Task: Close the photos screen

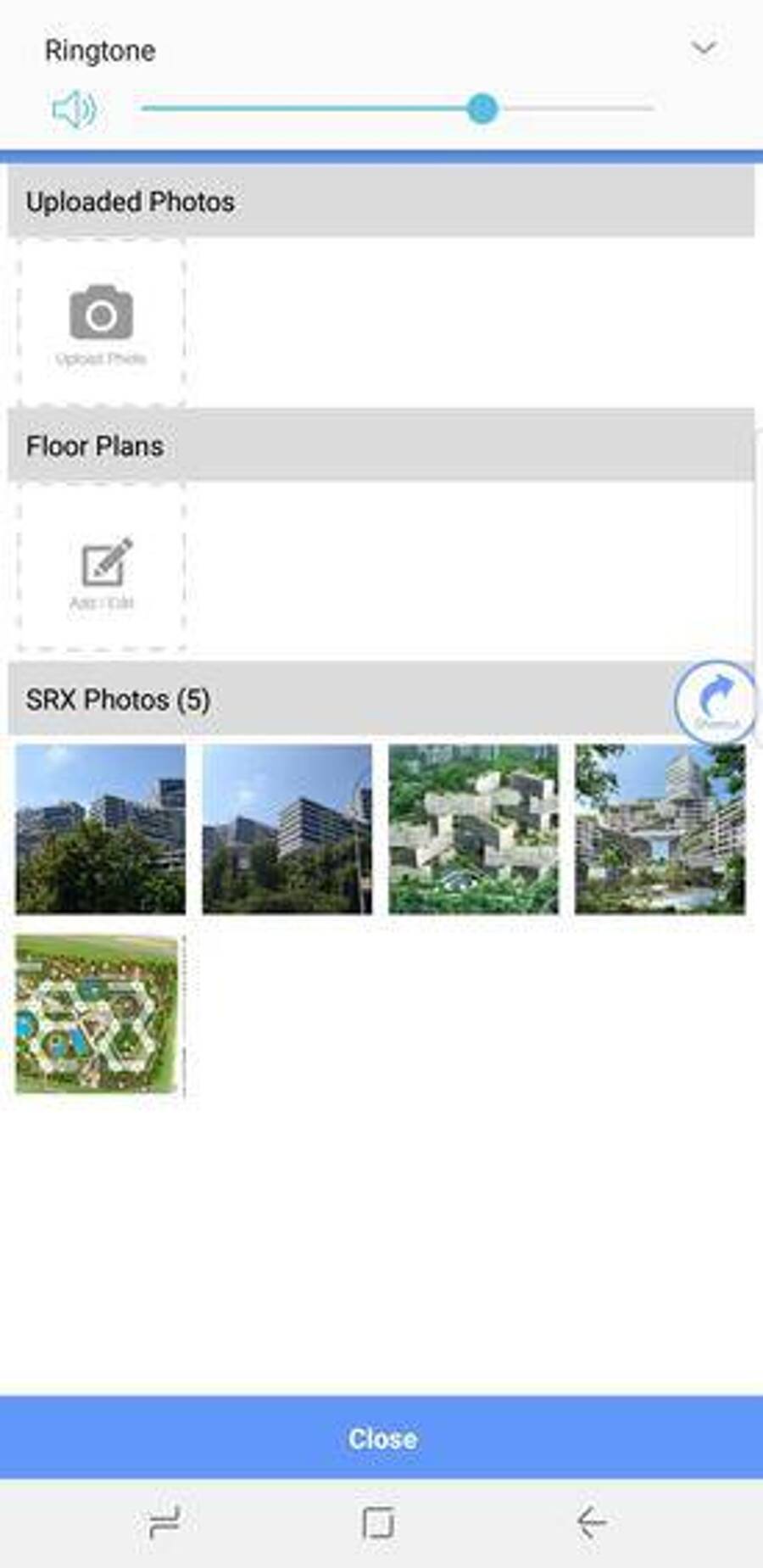Action: [x=381, y=1438]
